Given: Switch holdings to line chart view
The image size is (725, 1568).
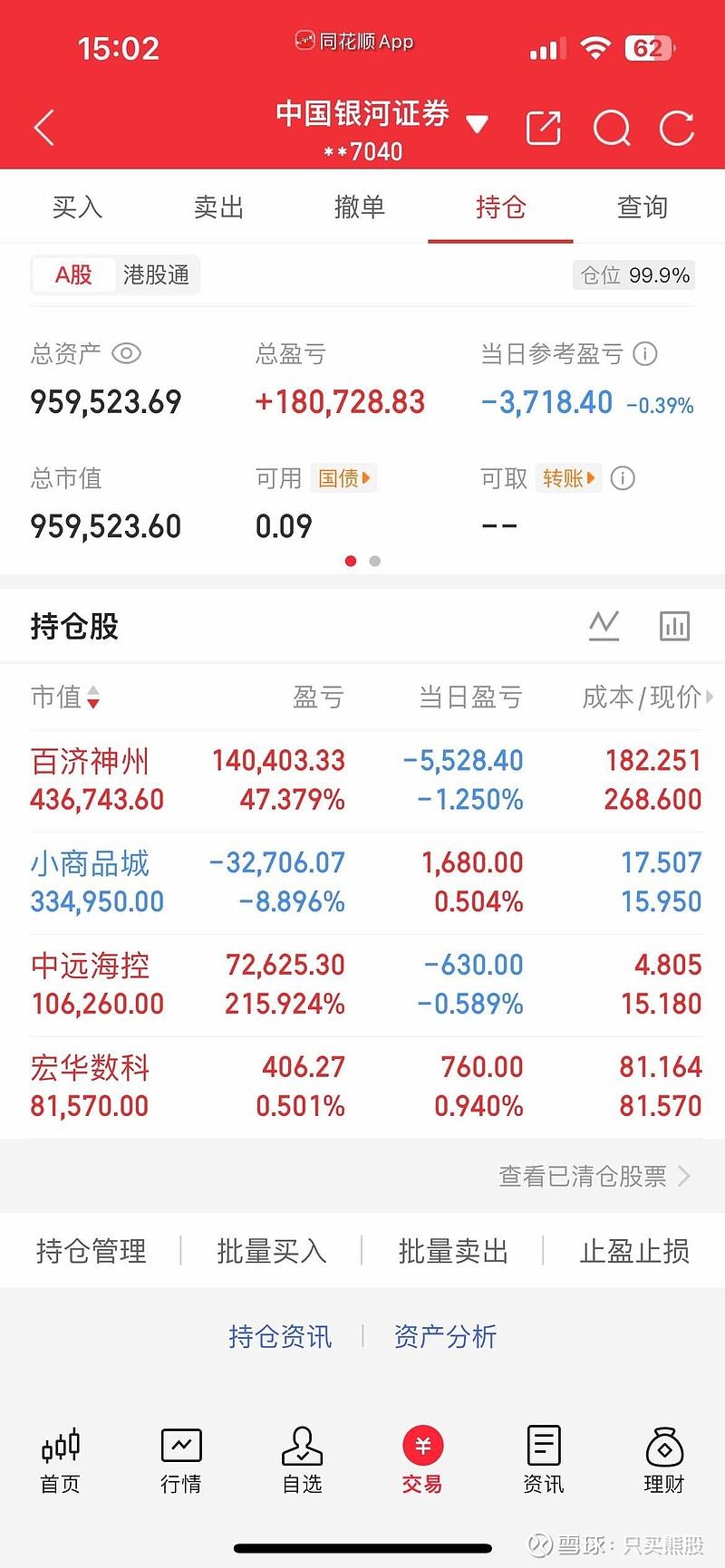Looking at the screenshot, I should pyautogui.click(x=604, y=625).
